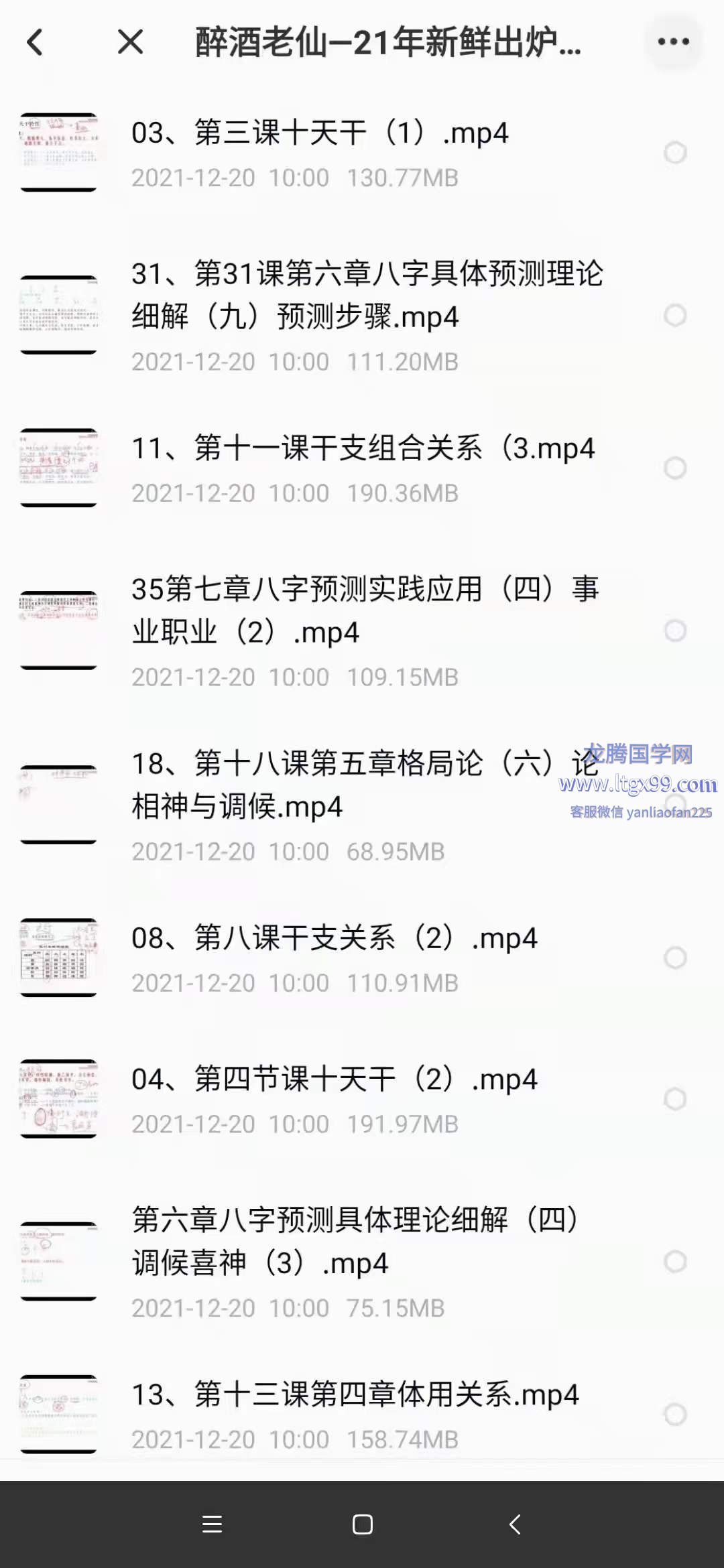
Task: Tap the system home button
Action: 363,1524
